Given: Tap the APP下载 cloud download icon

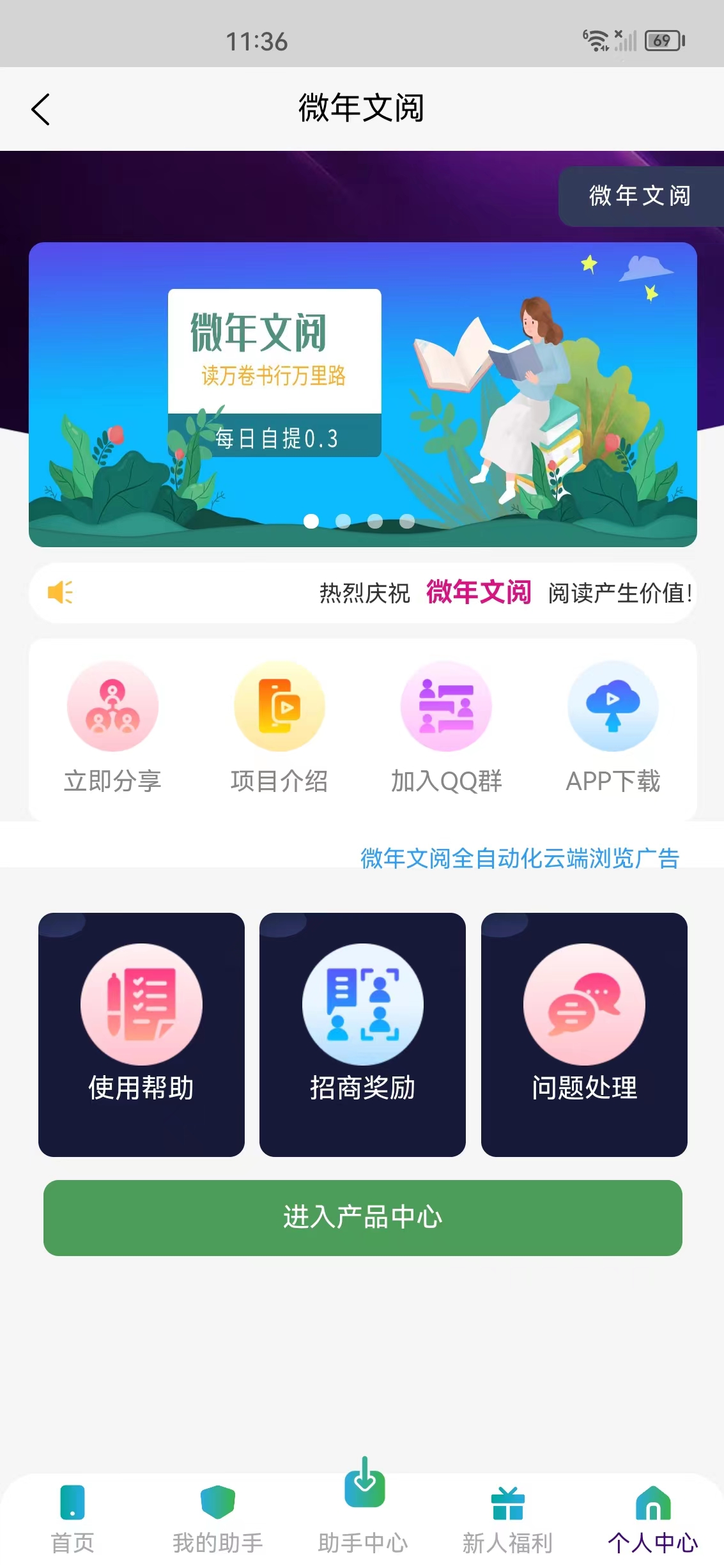Looking at the screenshot, I should click(612, 706).
